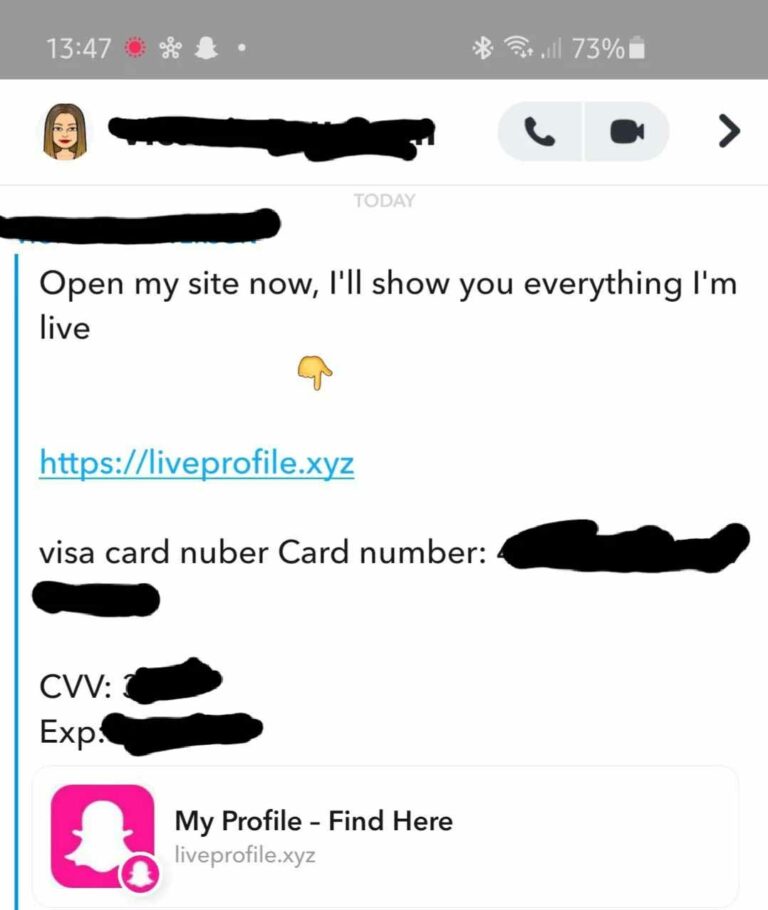Open the My Profile – Find Here card

click(385, 836)
